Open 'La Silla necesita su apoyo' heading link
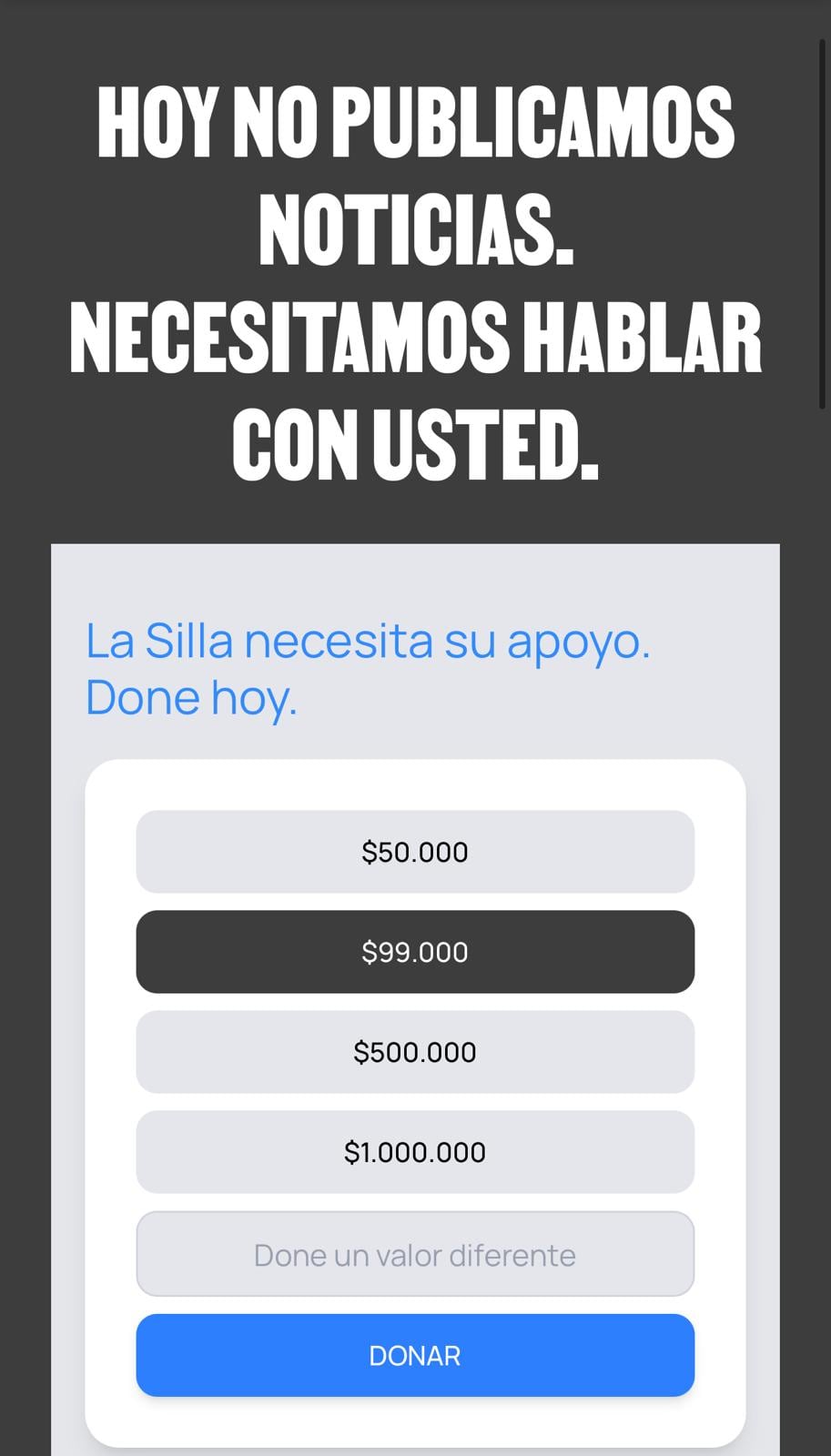The image size is (831, 1456). click(x=367, y=641)
